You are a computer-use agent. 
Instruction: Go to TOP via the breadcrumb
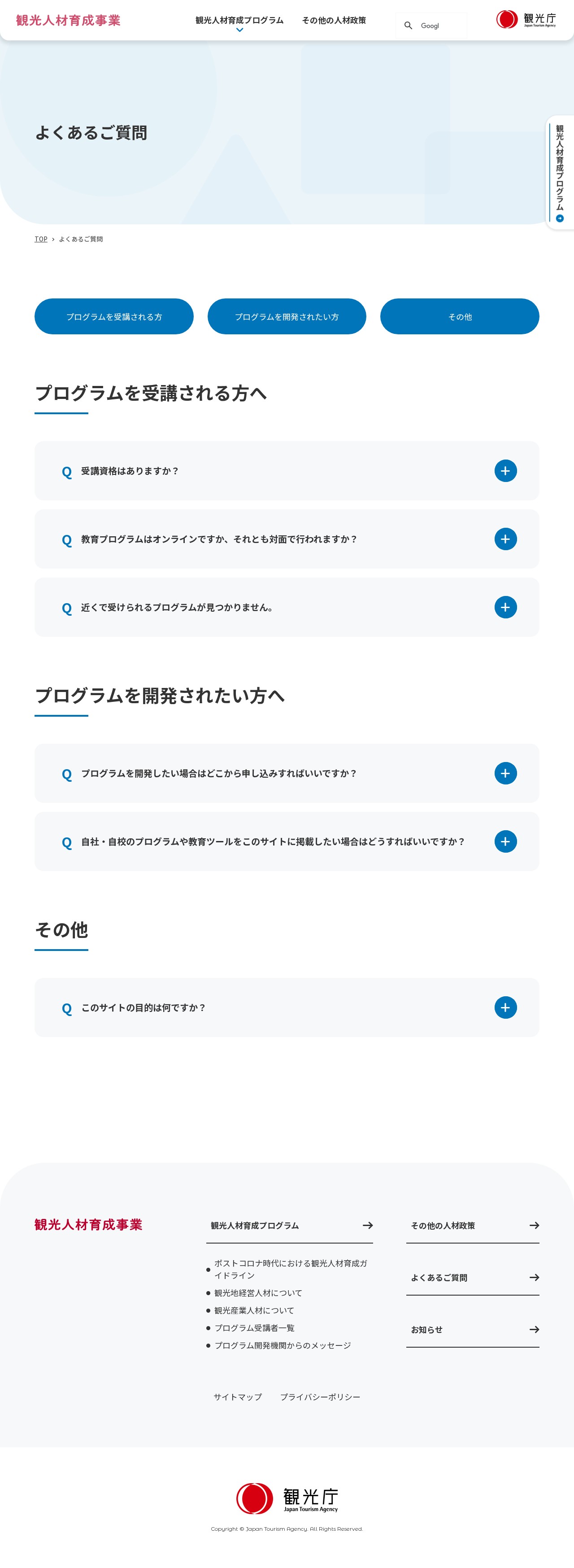click(41, 239)
